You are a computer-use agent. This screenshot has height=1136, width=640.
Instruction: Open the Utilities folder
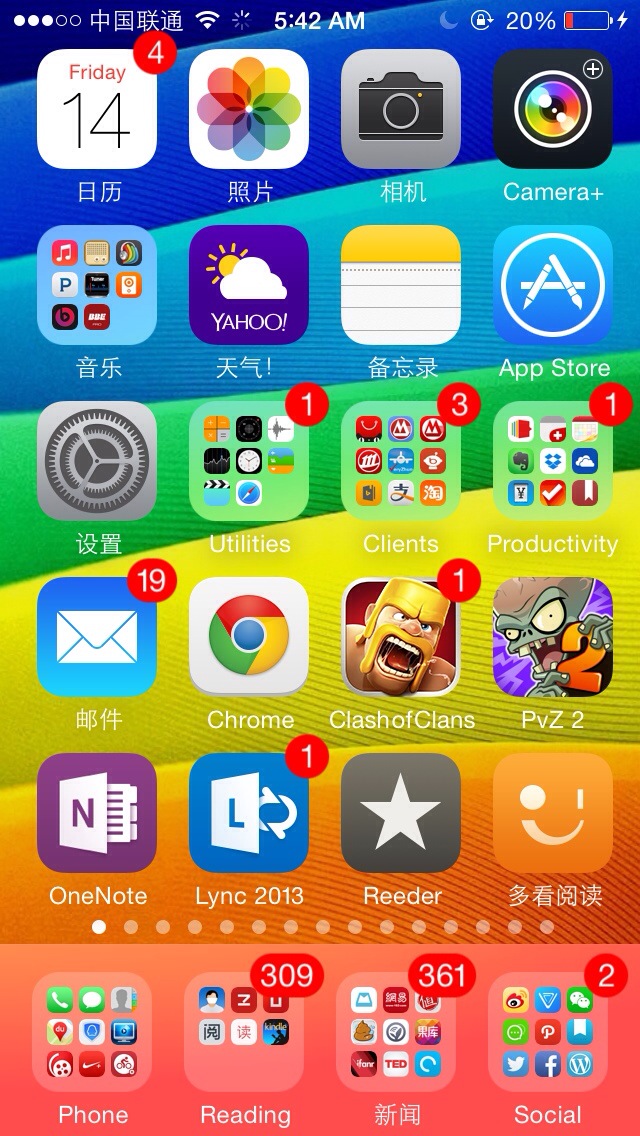249,461
